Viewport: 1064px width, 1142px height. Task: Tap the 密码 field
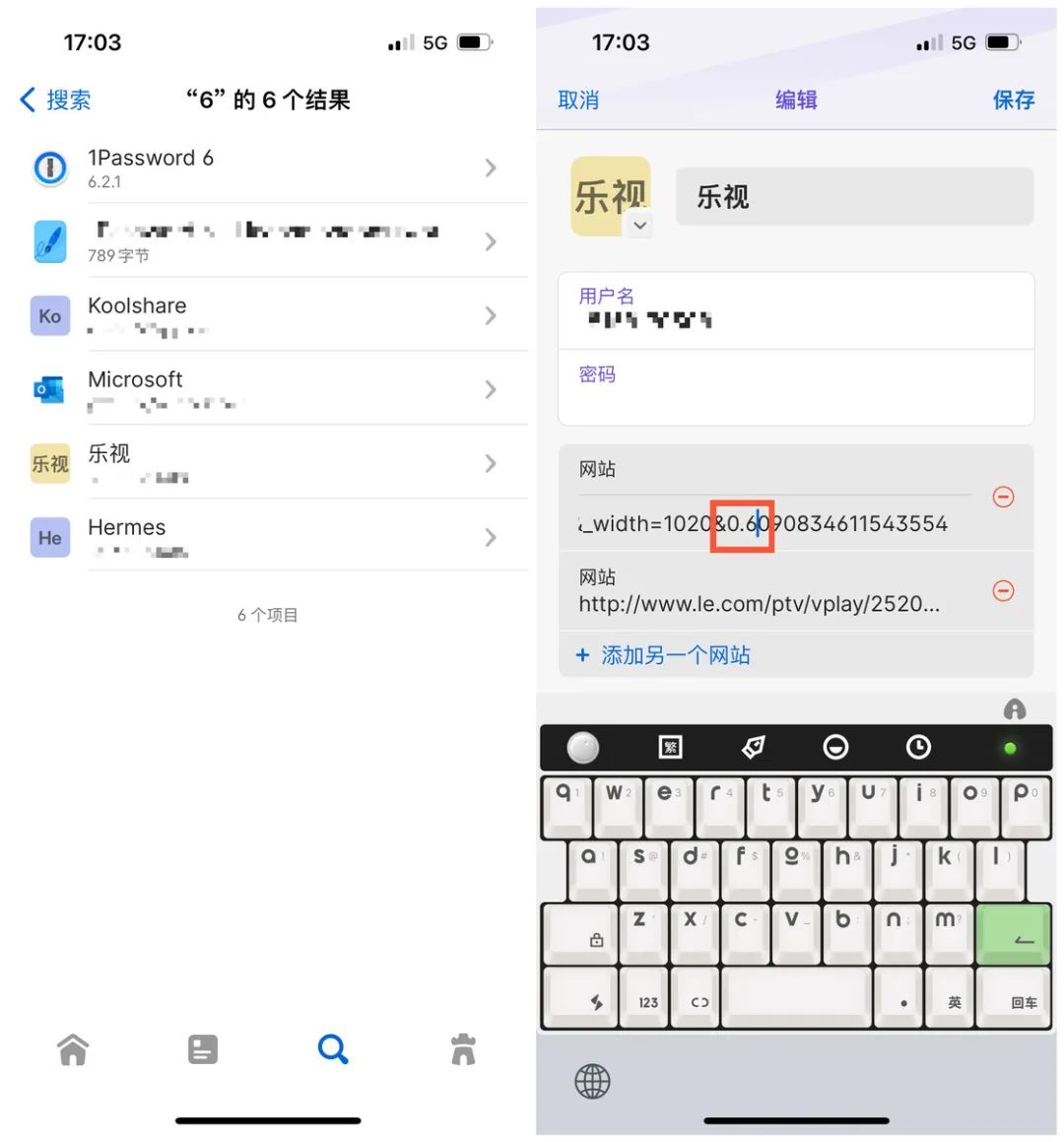pyautogui.click(x=794, y=387)
